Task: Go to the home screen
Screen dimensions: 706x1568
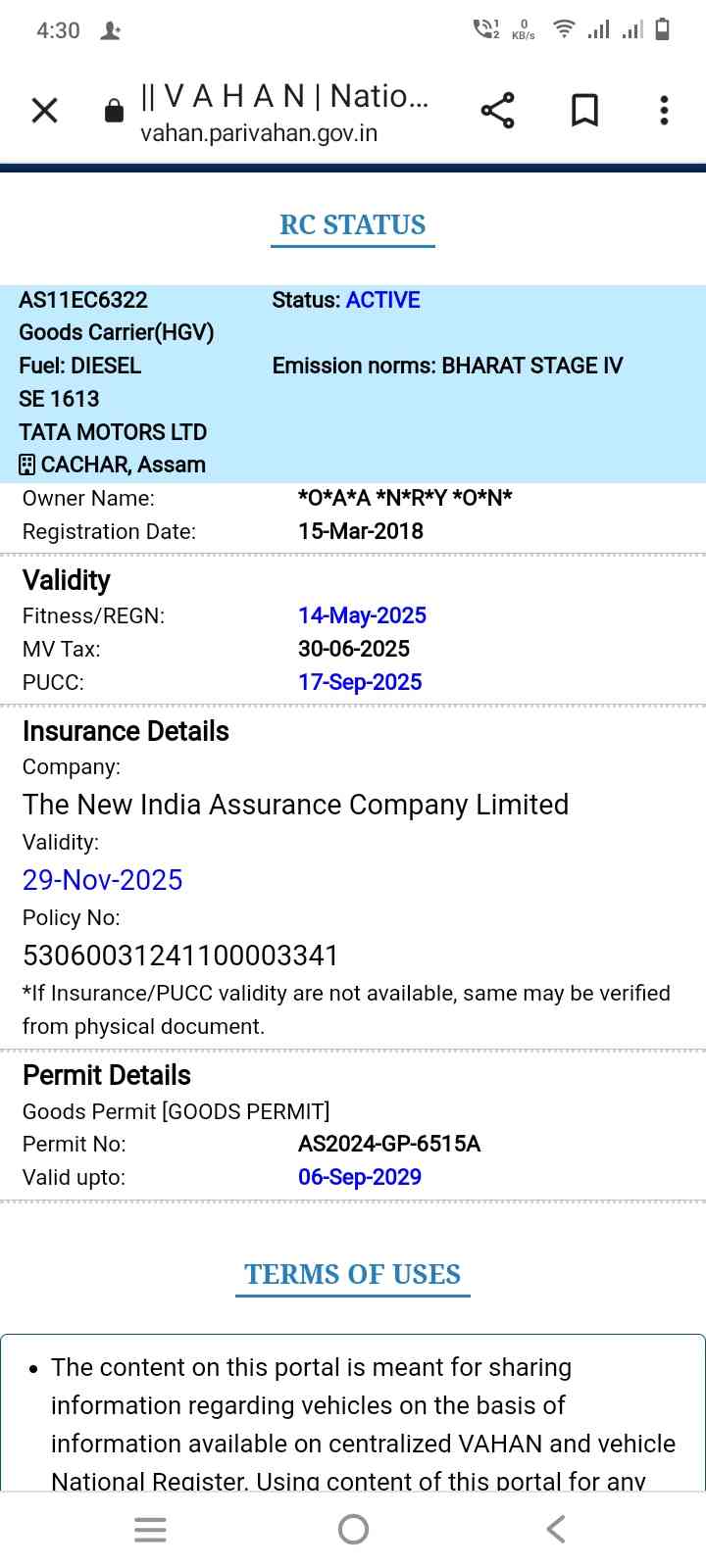Action: 353,1529
